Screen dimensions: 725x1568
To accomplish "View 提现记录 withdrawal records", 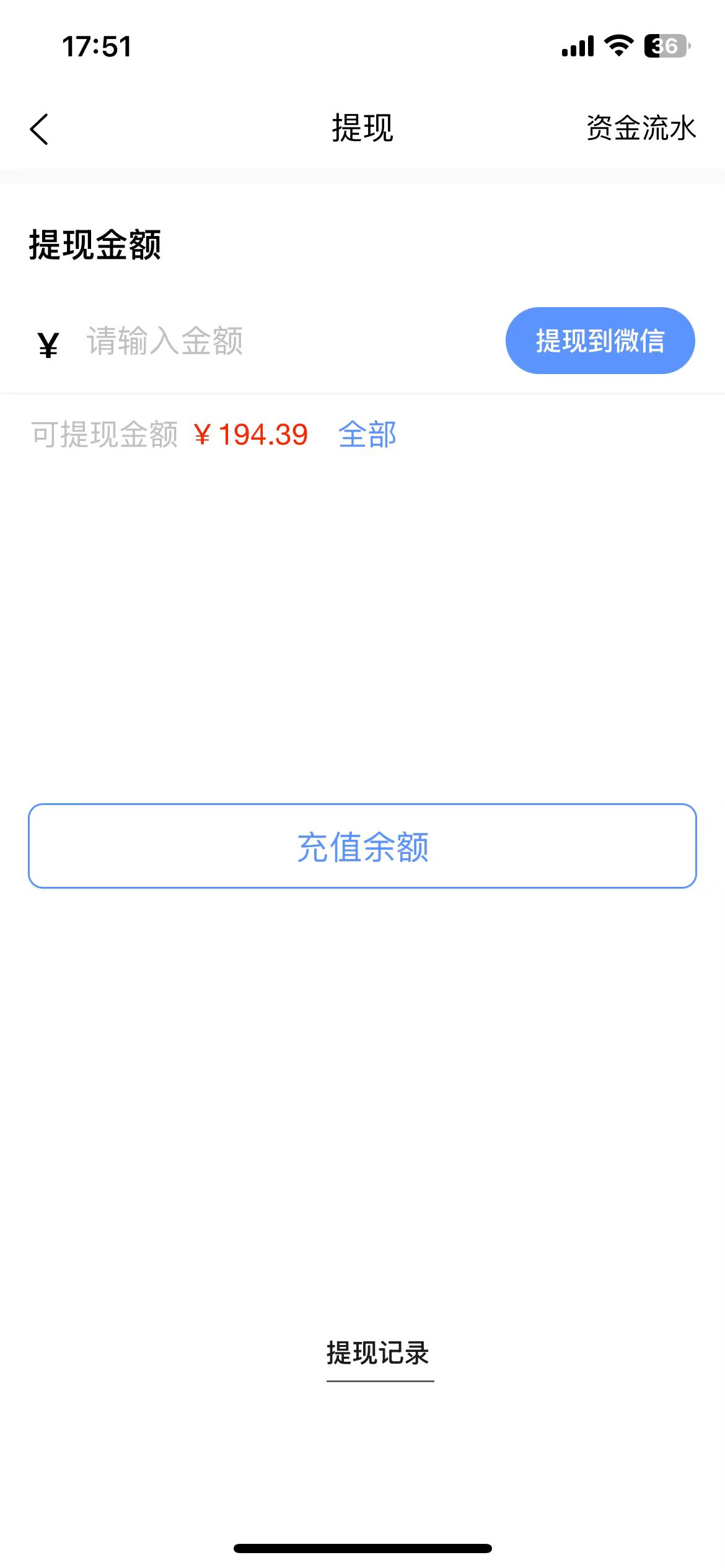I will pyautogui.click(x=379, y=1352).
